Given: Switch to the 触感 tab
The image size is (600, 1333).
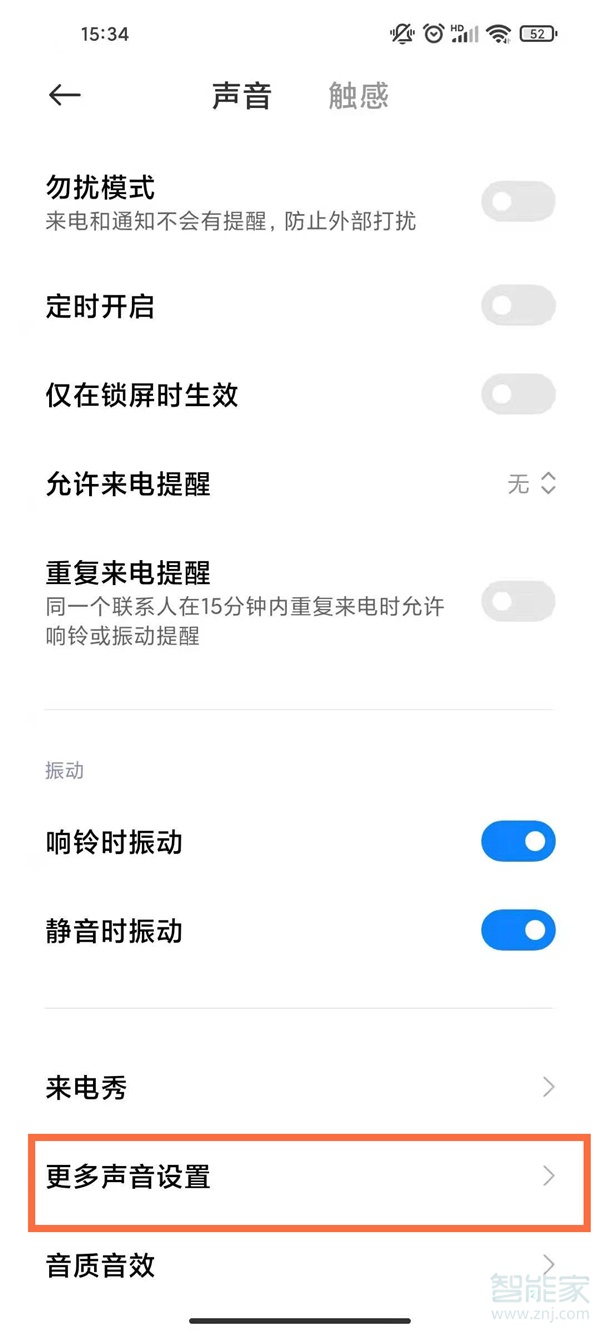Looking at the screenshot, I should (x=358, y=96).
